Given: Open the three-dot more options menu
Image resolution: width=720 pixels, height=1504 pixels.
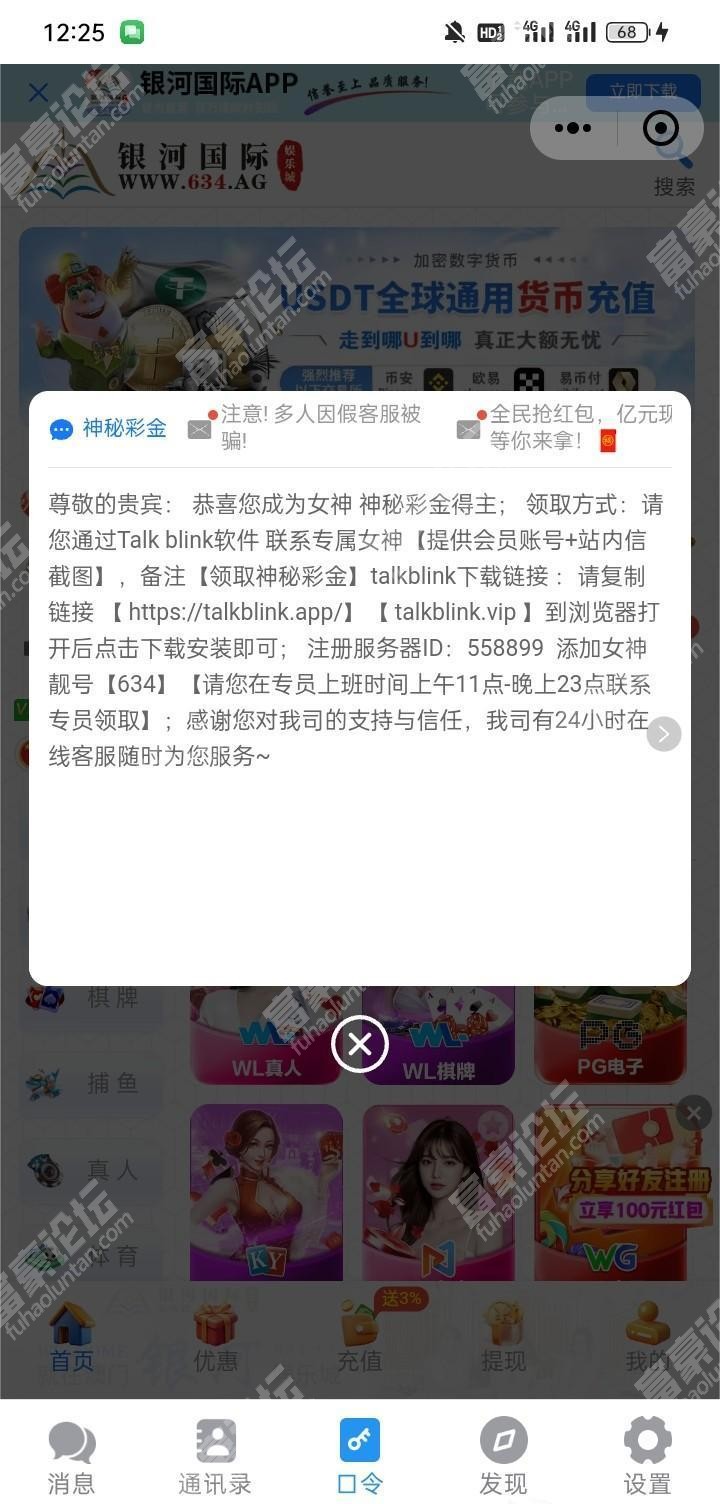Looking at the screenshot, I should pyautogui.click(x=572, y=128).
